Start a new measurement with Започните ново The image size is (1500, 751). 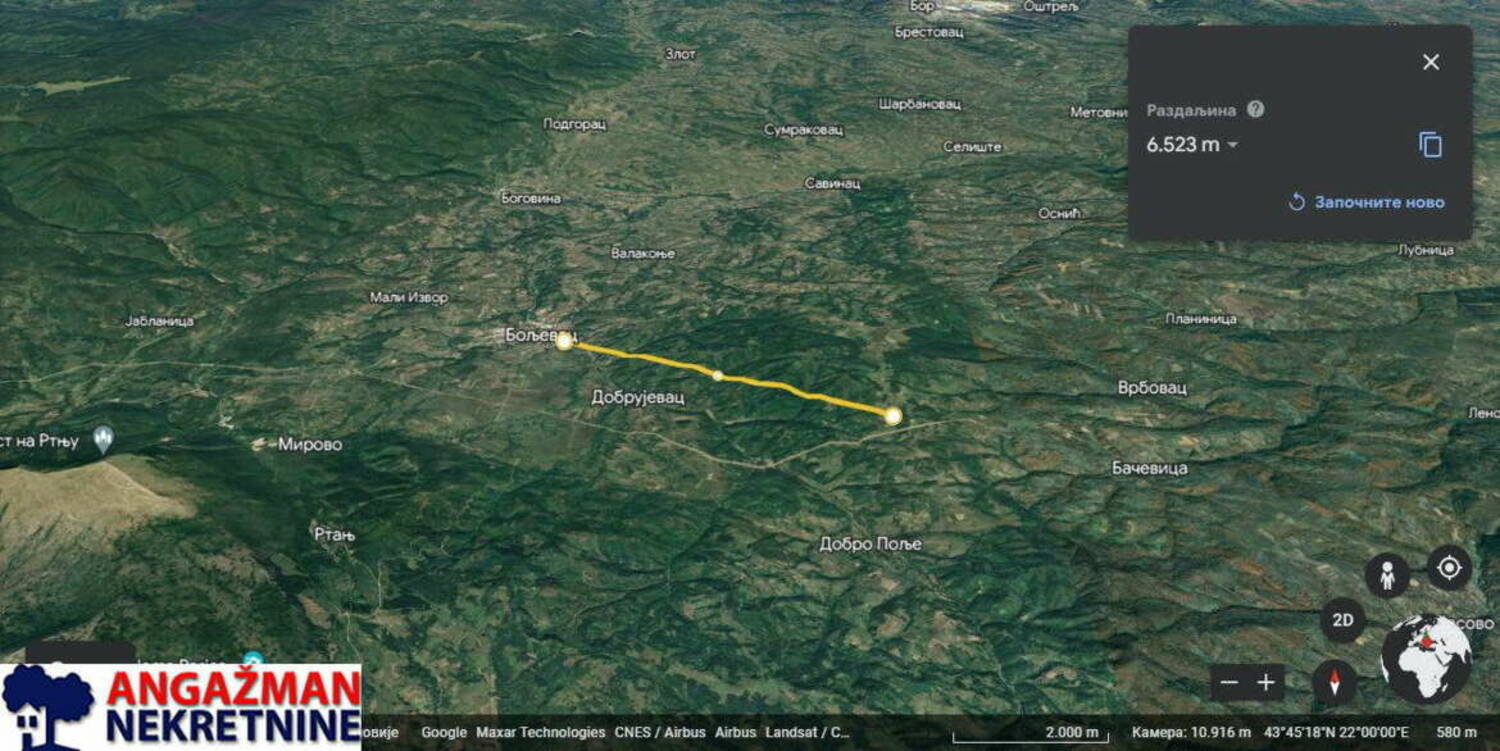point(1367,202)
